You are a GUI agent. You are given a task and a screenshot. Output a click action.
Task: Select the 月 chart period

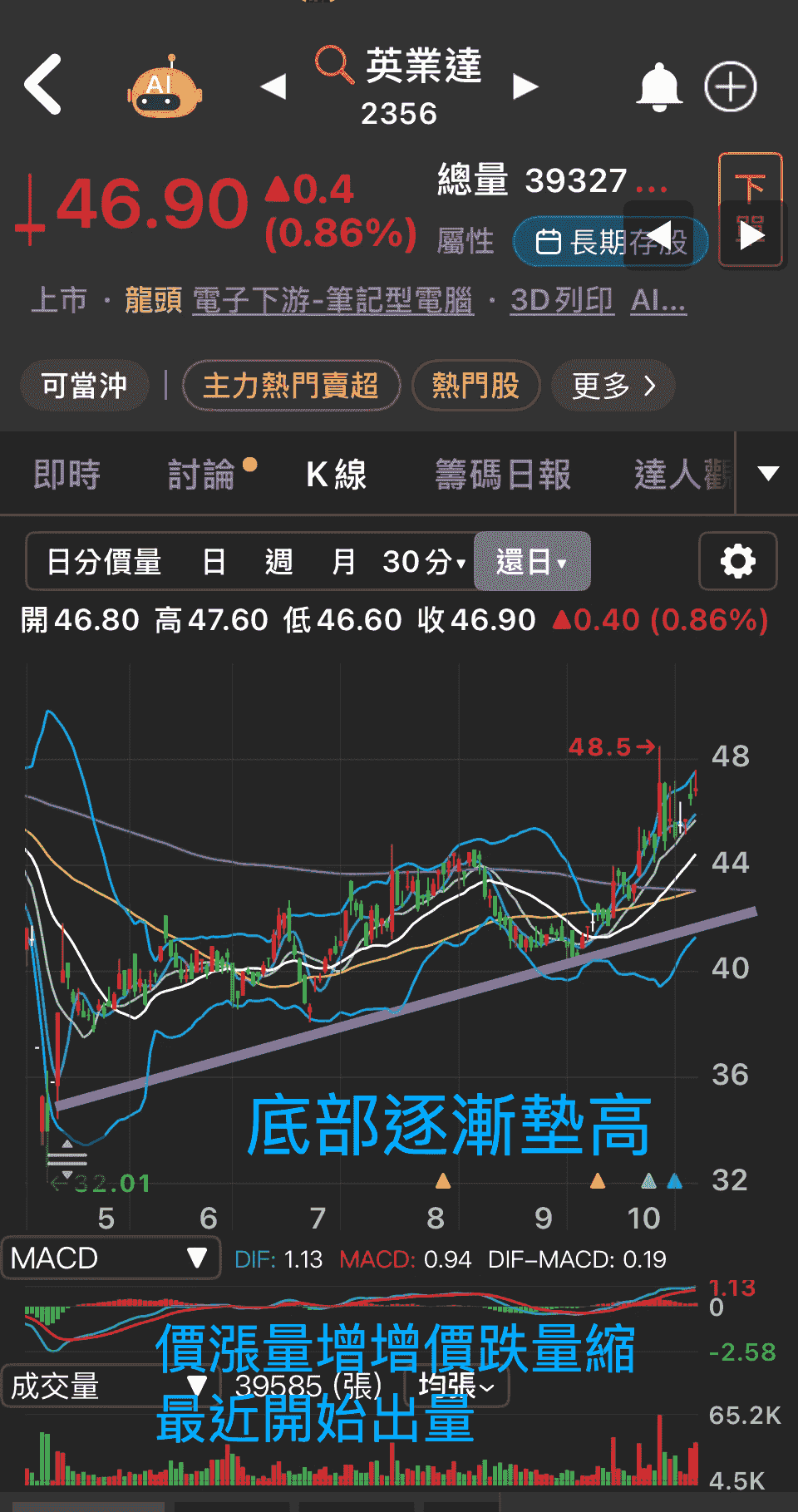[343, 562]
